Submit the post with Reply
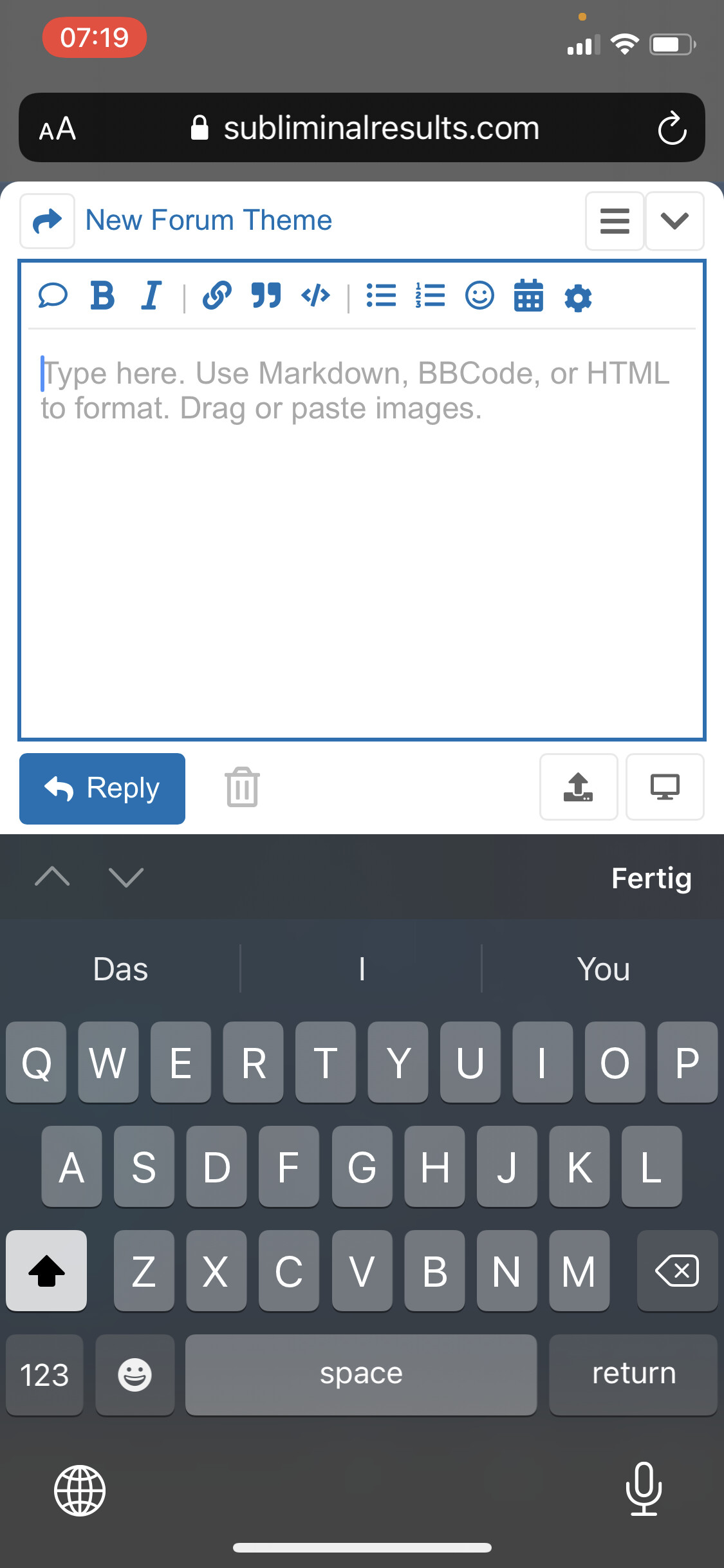 (x=102, y=789)
